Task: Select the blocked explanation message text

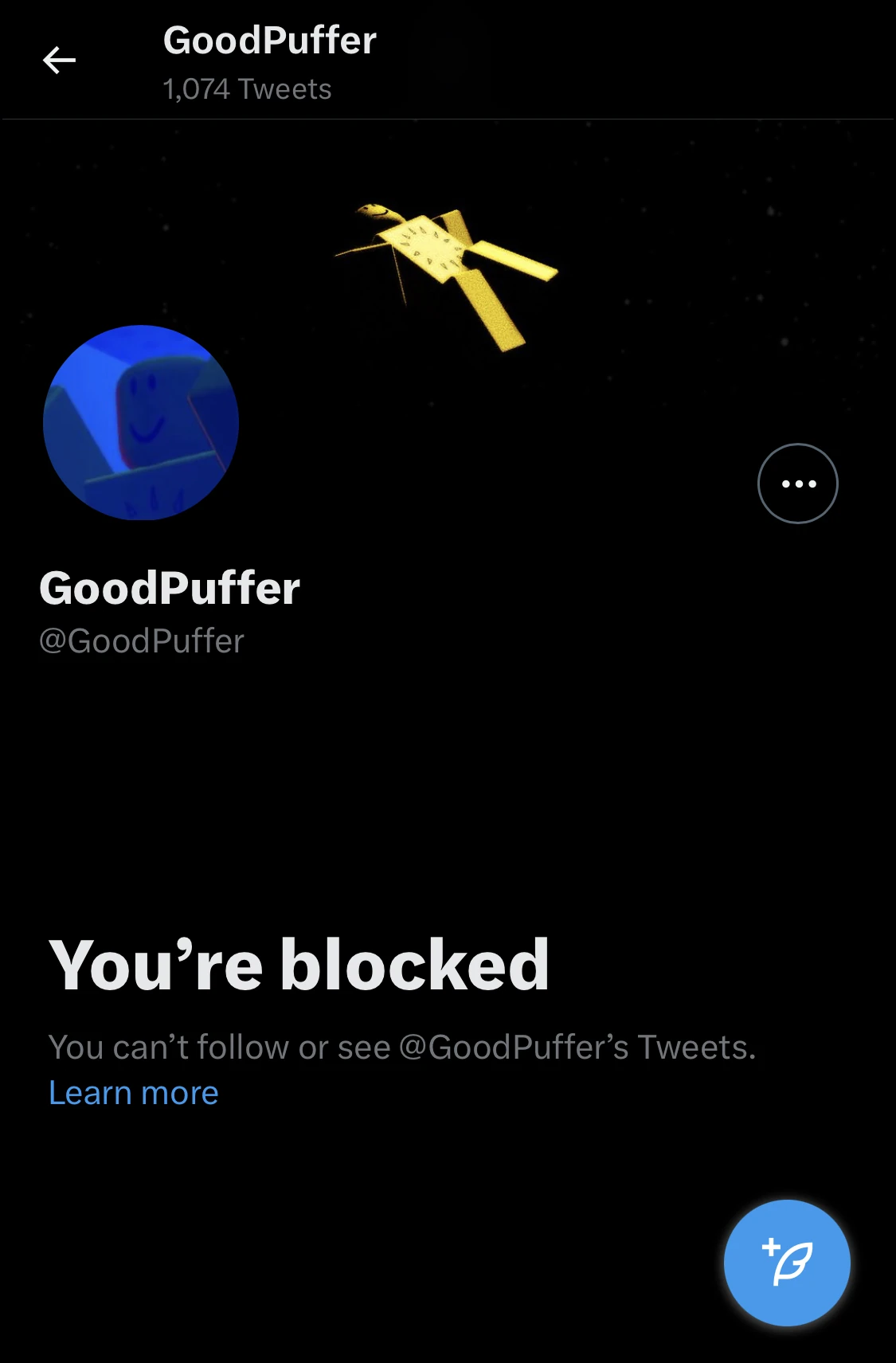Action: [x=402, y=1048]
